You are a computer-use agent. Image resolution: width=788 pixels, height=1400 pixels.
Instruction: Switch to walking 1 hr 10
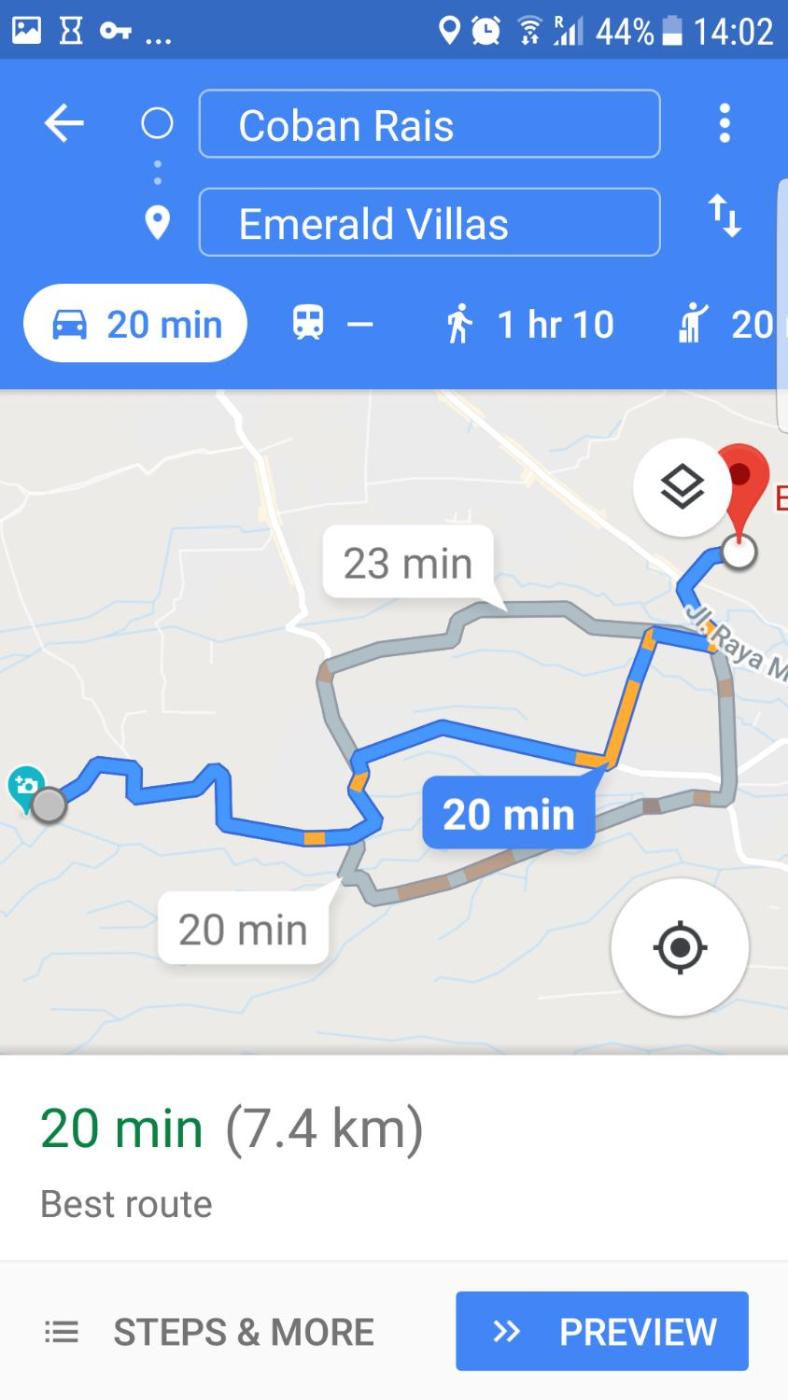pyautogui.click(x=530, y=324)
